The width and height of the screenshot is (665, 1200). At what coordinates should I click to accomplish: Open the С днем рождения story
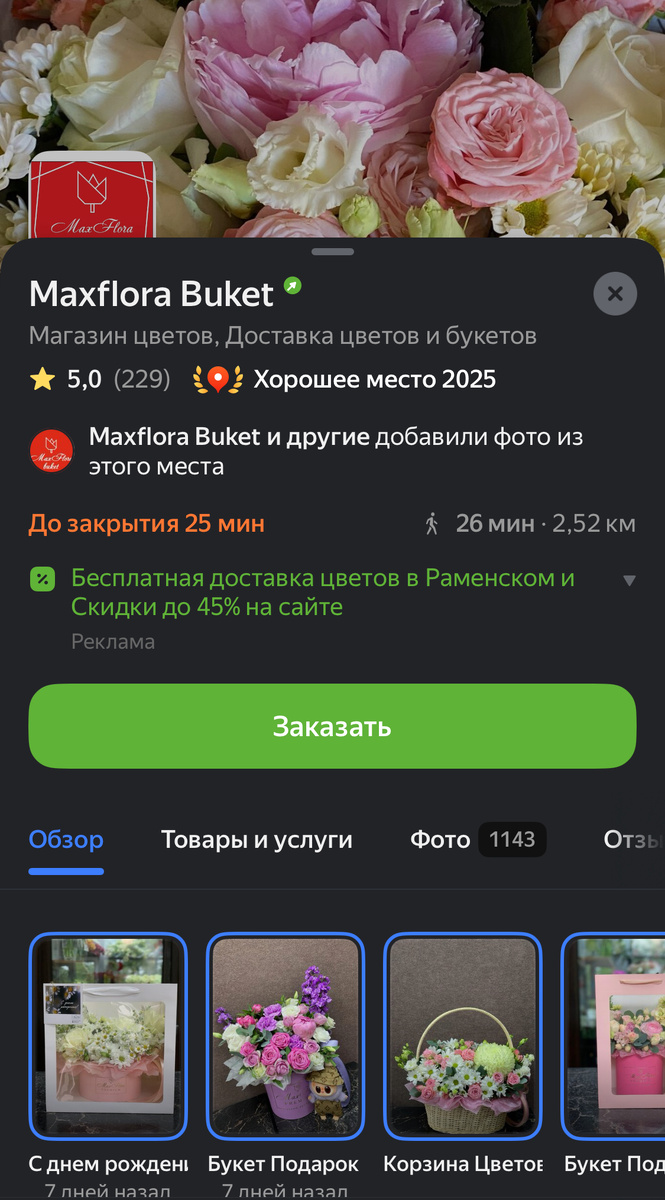pos(108,1036)
